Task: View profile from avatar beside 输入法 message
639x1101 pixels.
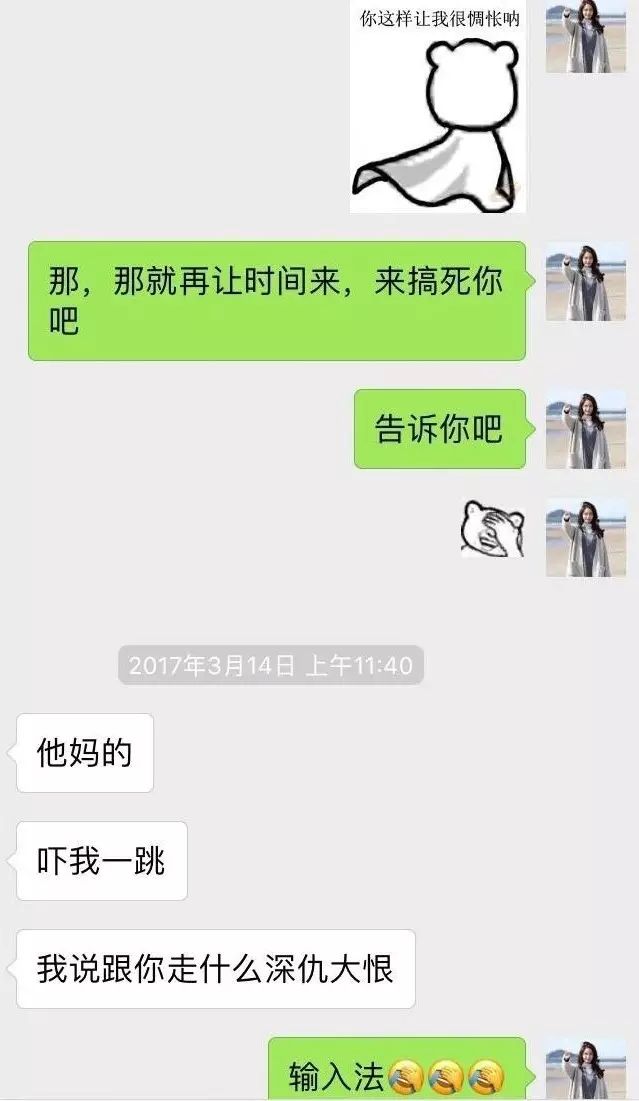Action: point(585,1070)
